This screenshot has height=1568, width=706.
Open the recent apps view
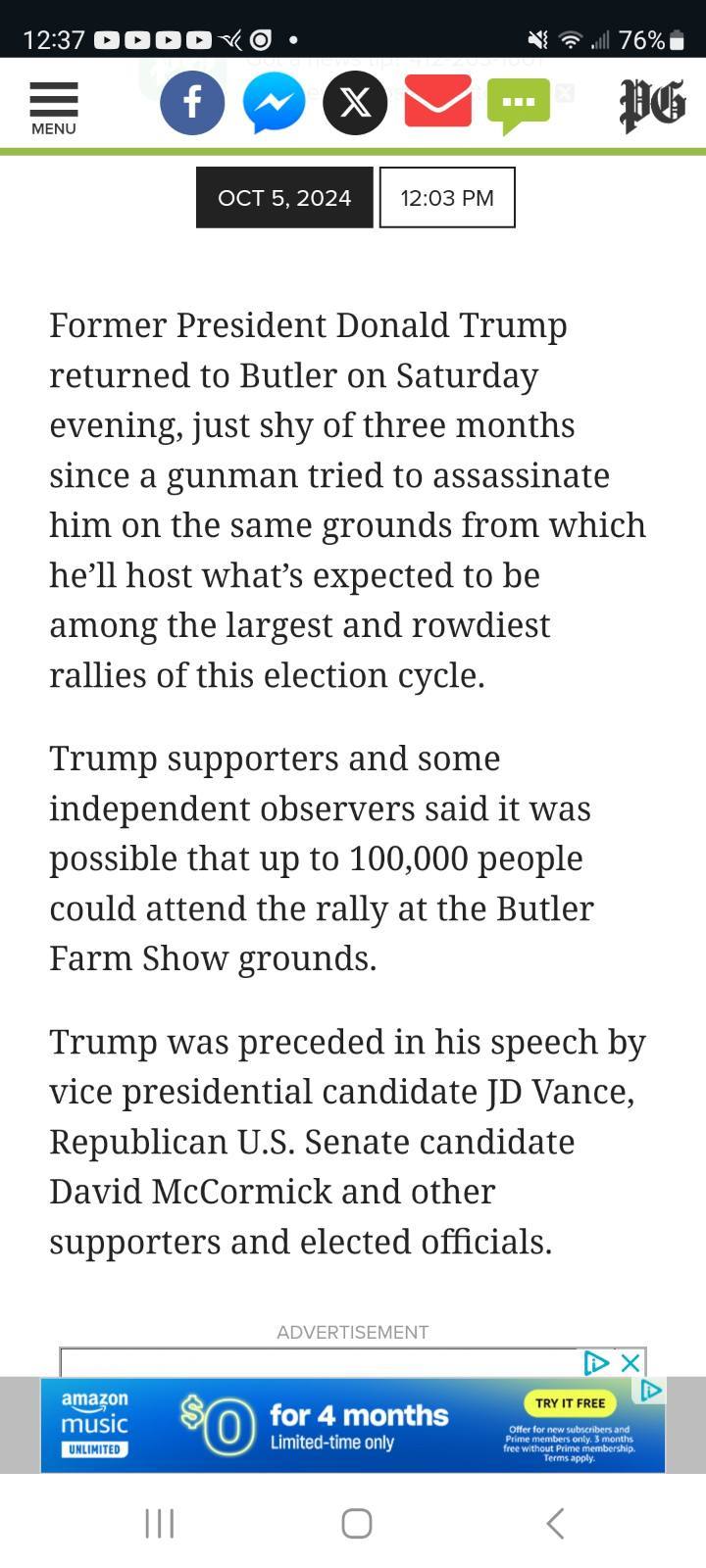159,1523
